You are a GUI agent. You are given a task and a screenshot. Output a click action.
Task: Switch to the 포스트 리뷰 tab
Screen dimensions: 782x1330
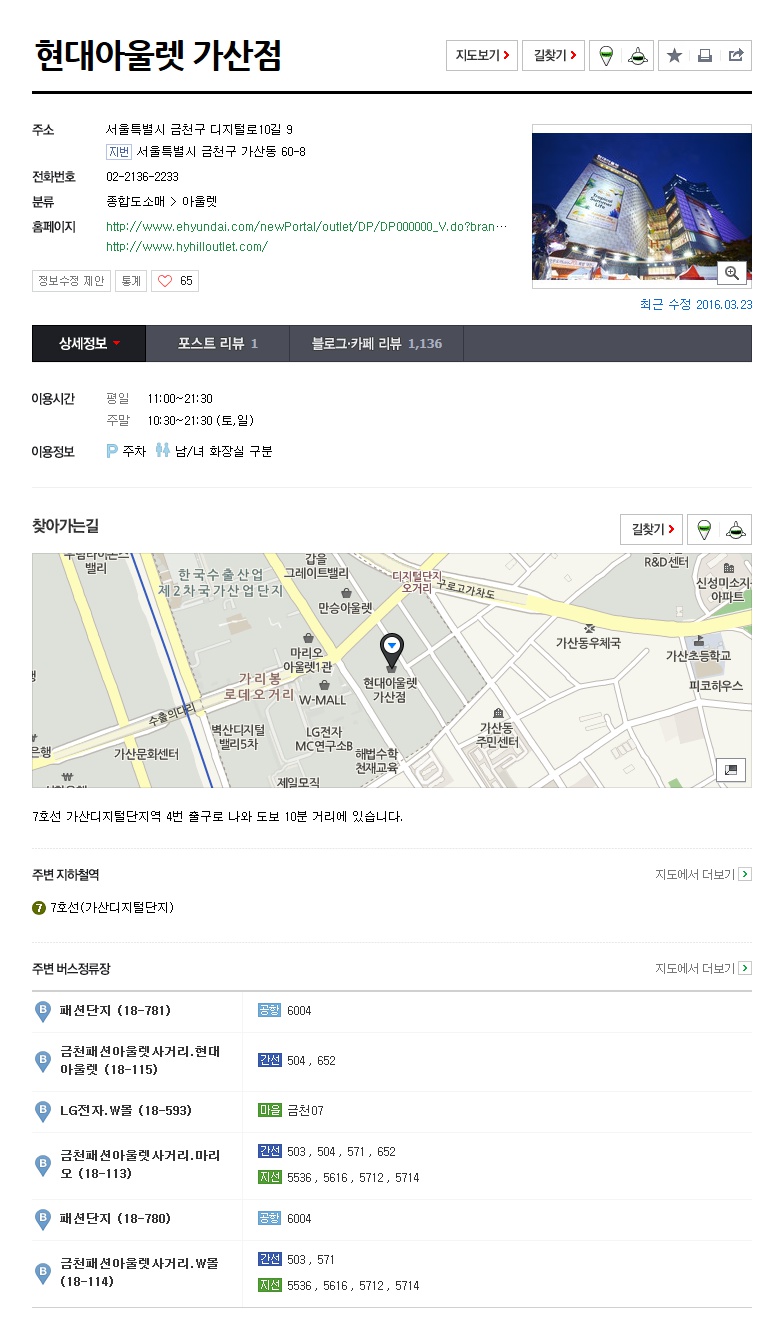217,344
